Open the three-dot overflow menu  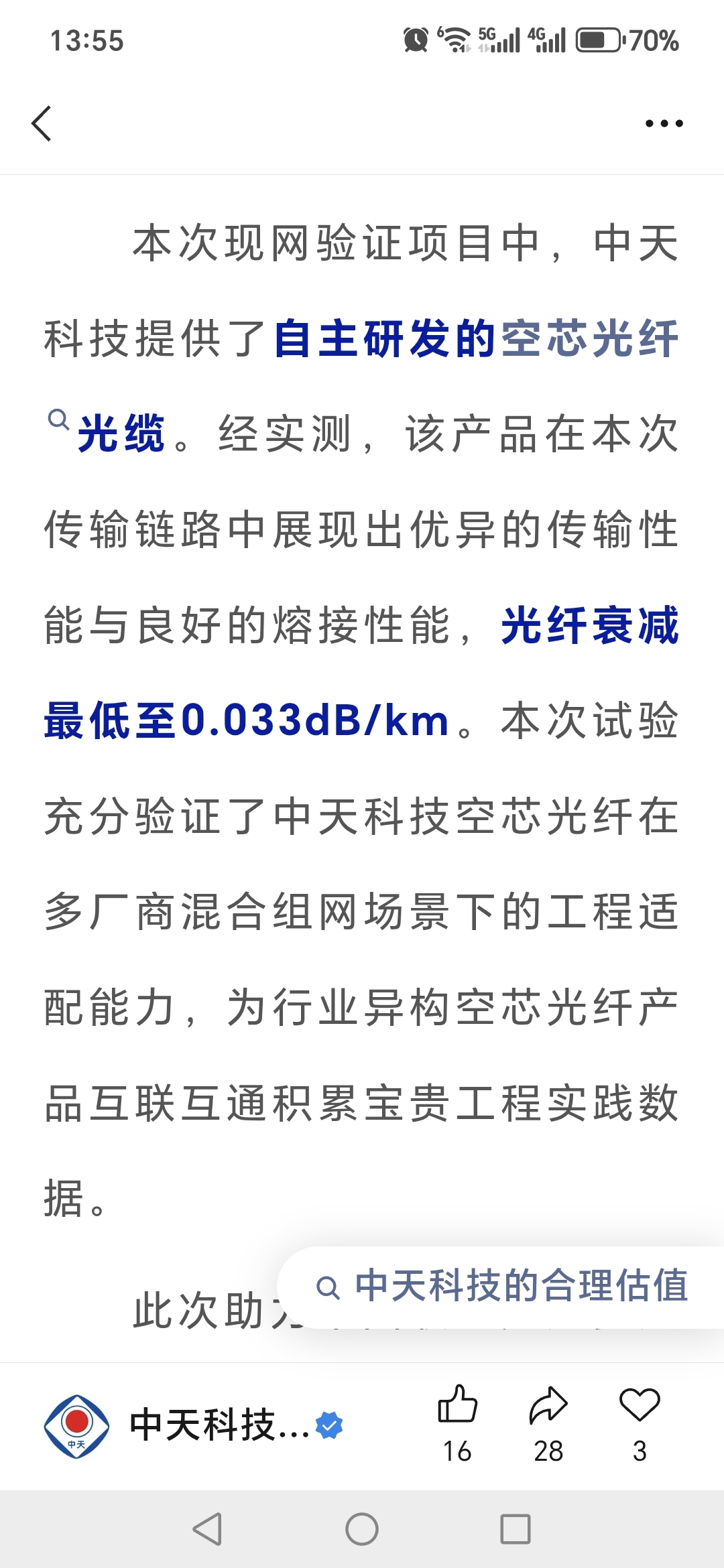664,123
